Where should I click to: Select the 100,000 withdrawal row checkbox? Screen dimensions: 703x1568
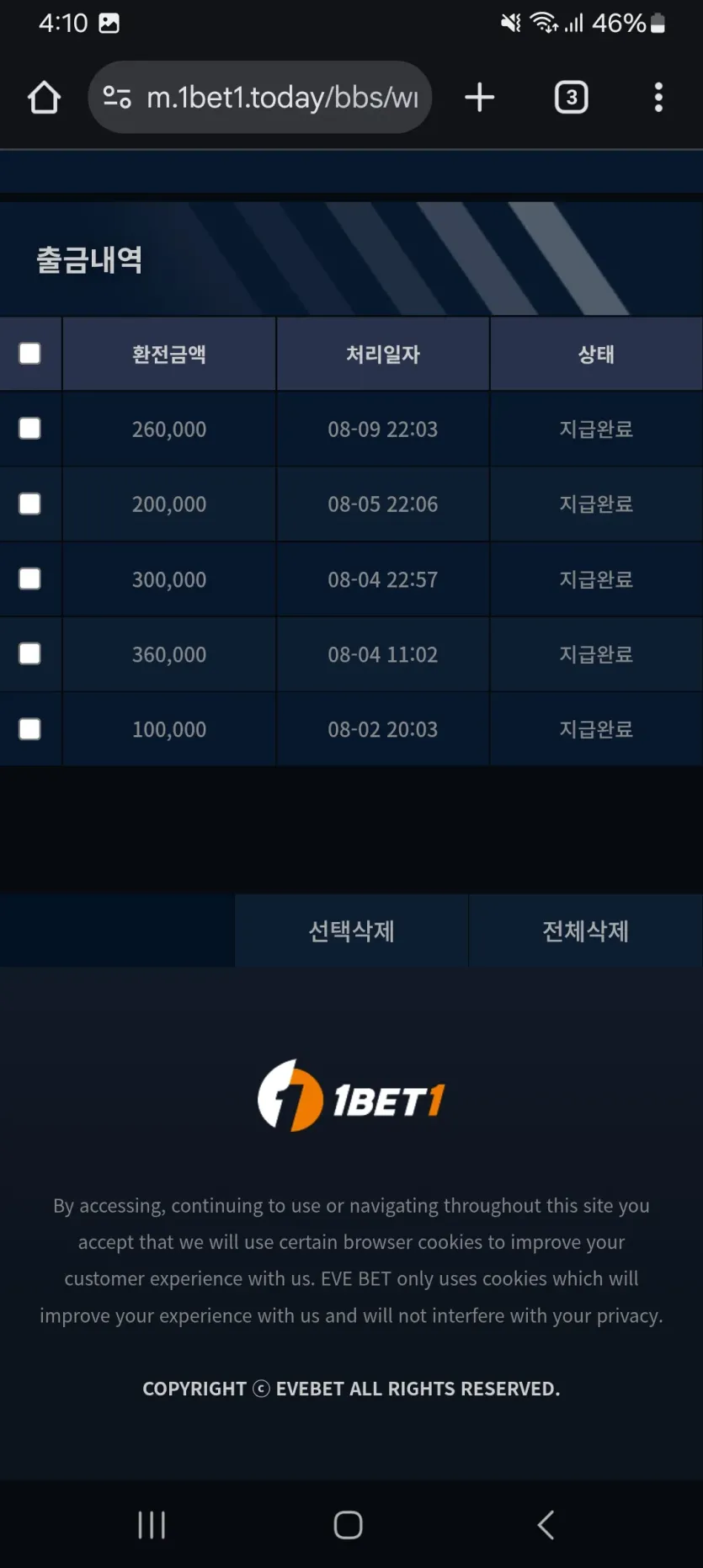29,729
